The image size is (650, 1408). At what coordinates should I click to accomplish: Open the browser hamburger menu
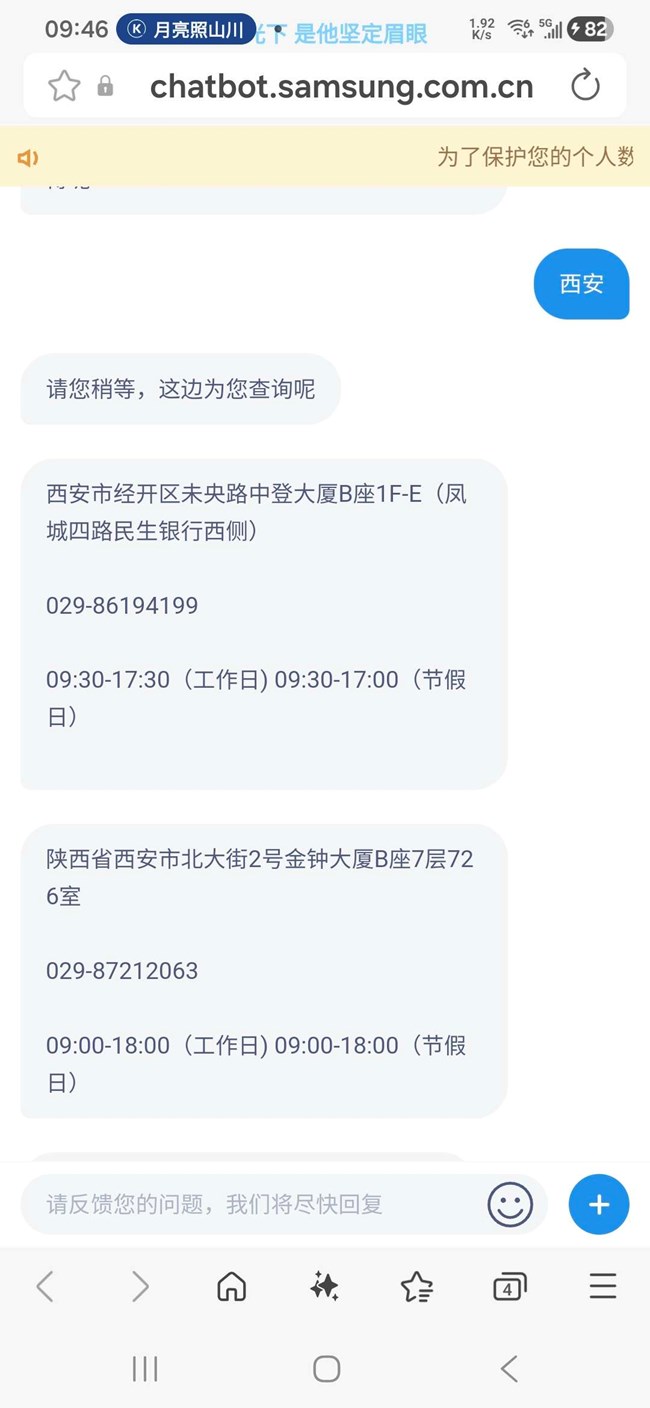click(x=602, y=1286)
